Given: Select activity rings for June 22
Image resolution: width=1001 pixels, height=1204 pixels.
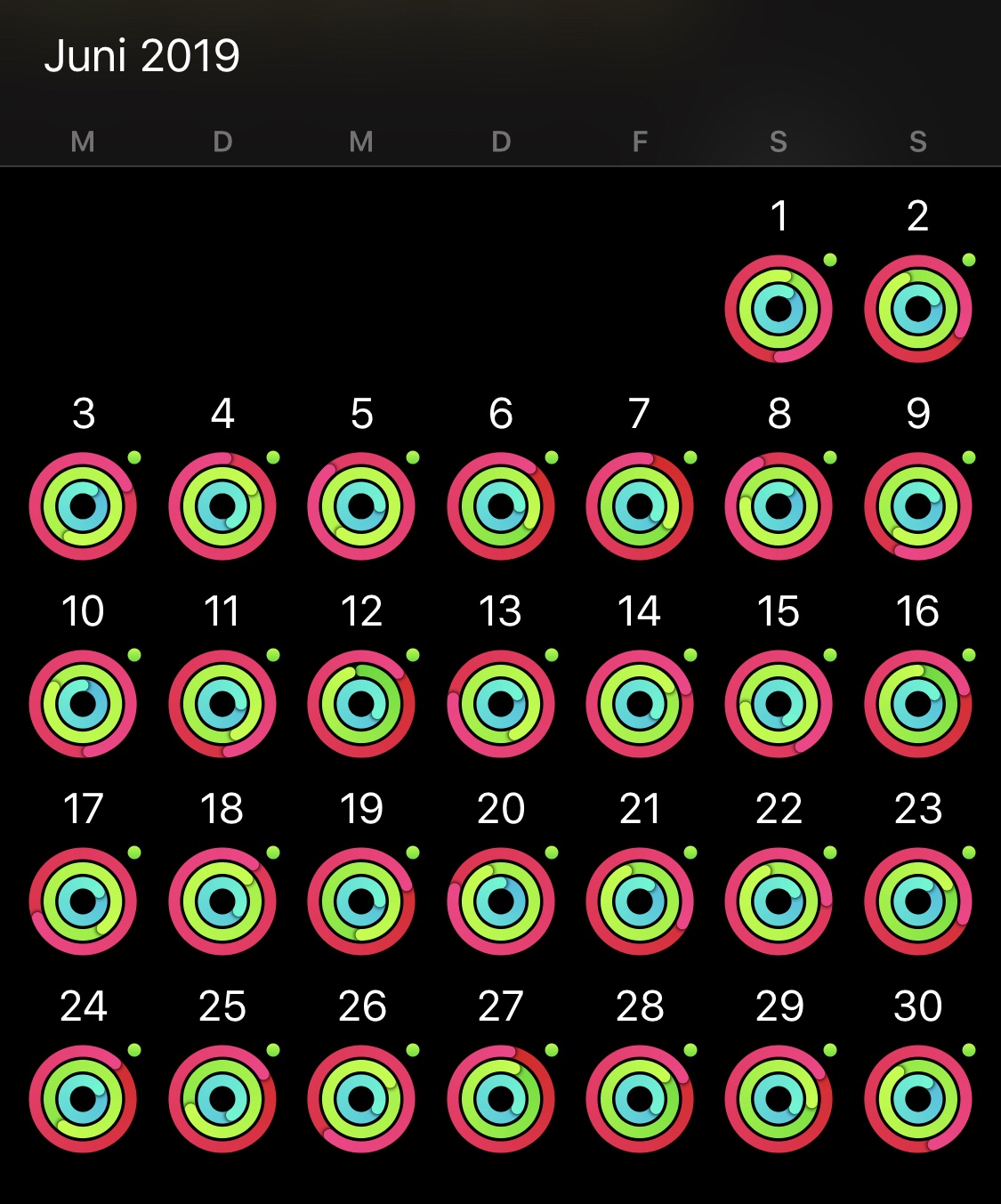Looking at the screenshot, I should [779, 901].
